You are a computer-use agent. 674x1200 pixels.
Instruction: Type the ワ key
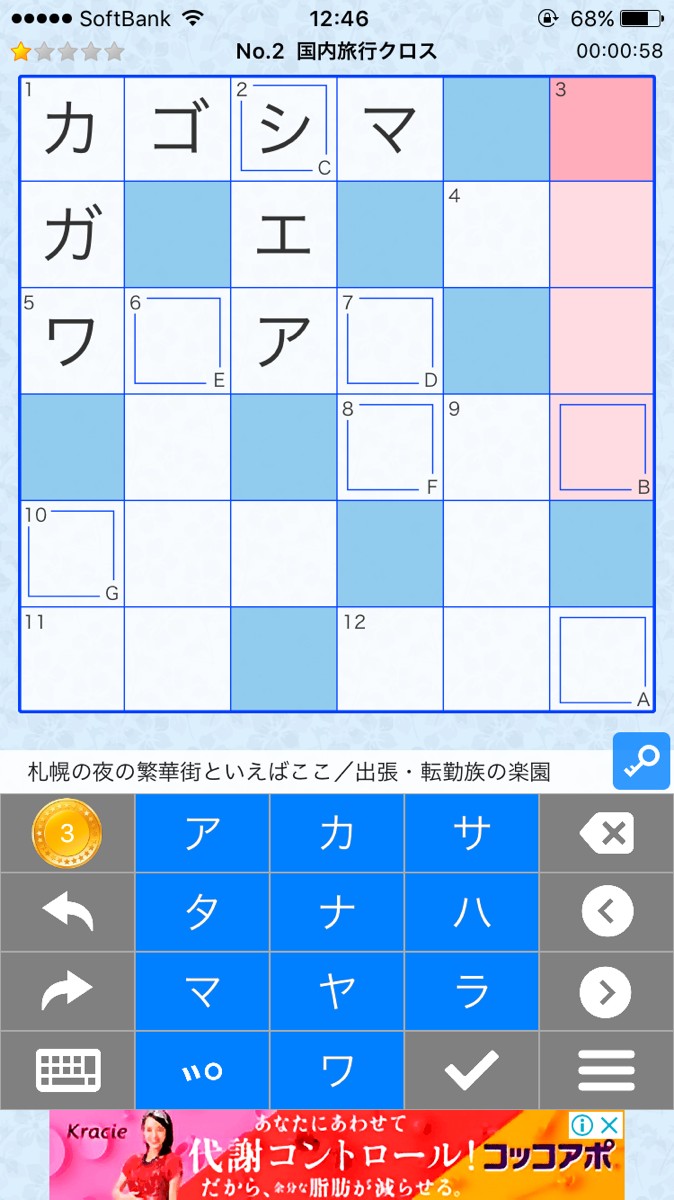pos(337,1070)
